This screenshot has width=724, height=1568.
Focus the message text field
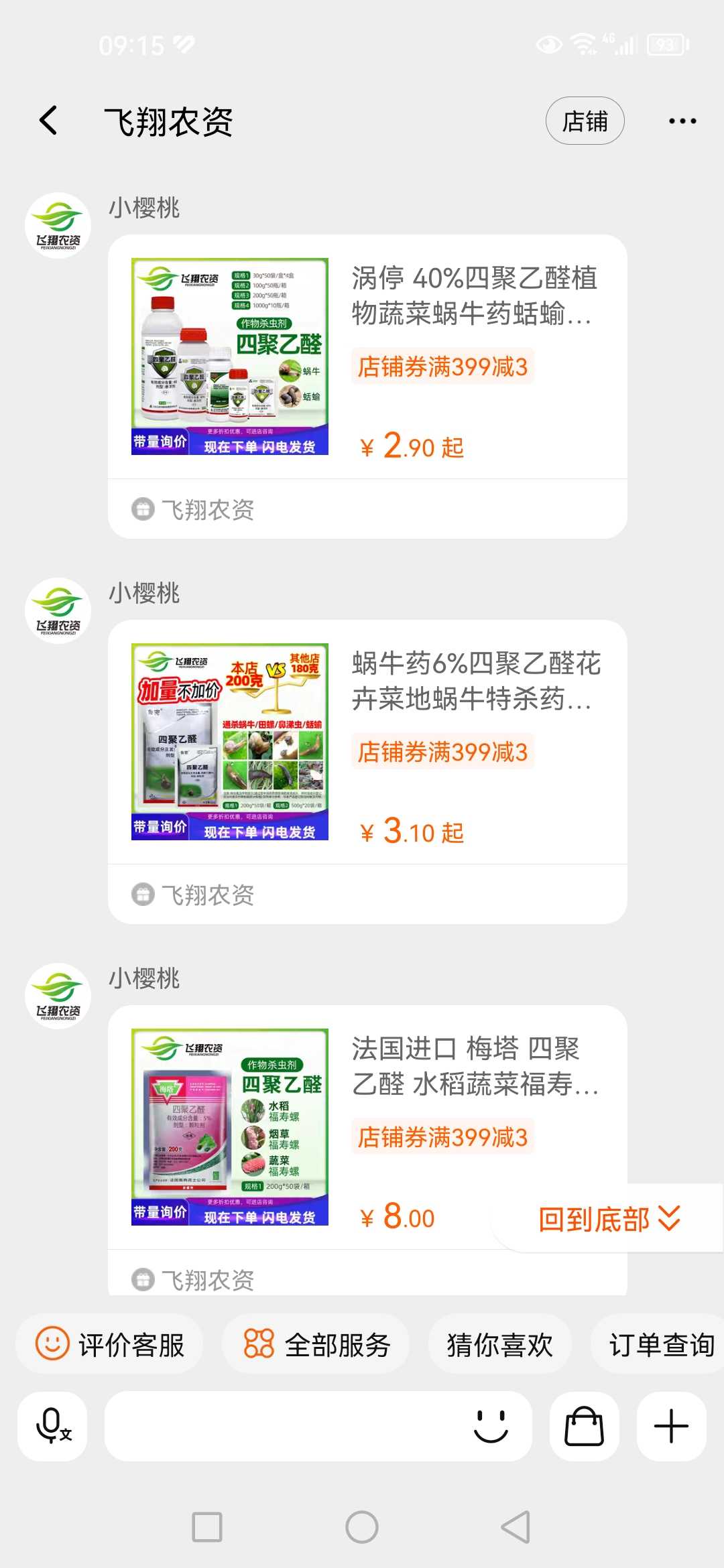282,1426
